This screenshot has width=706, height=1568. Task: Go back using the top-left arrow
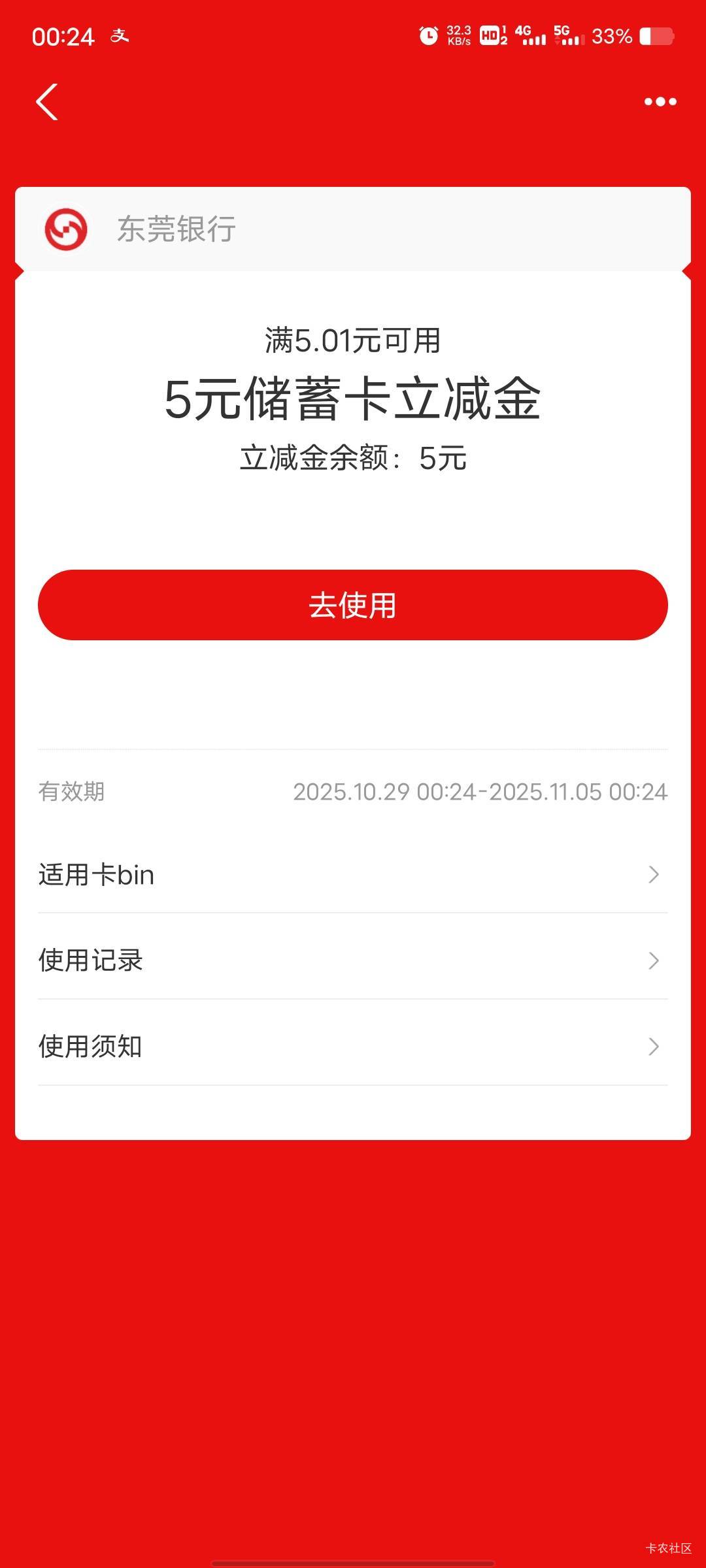click(47, 102)
